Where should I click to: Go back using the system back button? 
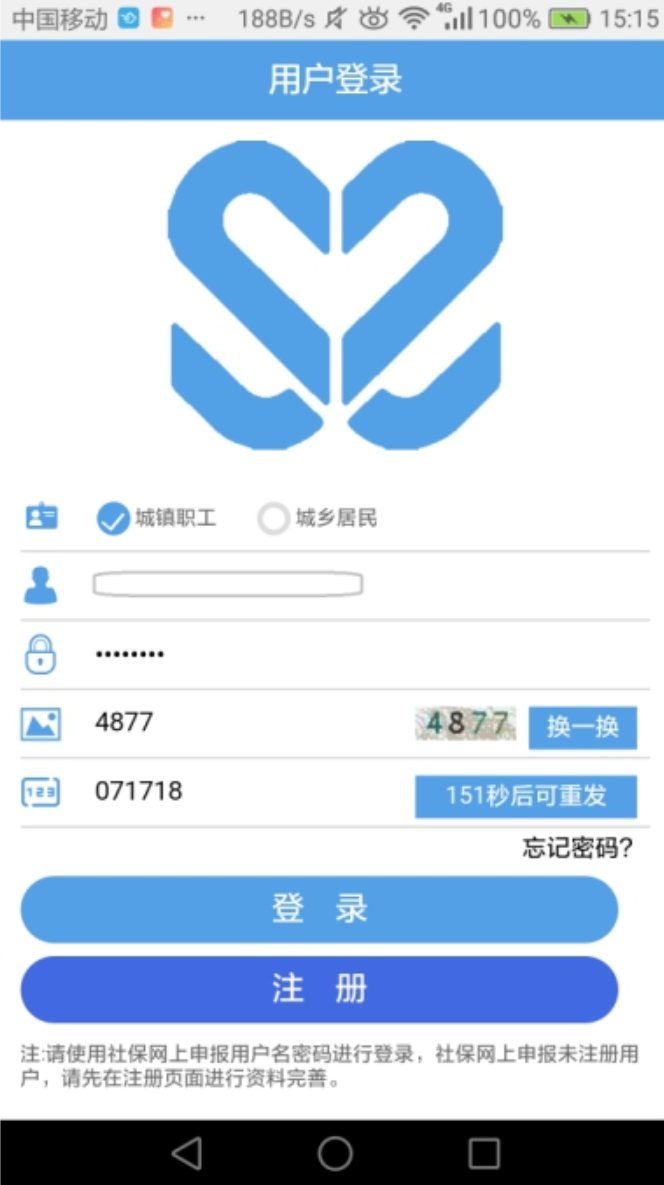pyautogui.click(x=187, y=1153)
